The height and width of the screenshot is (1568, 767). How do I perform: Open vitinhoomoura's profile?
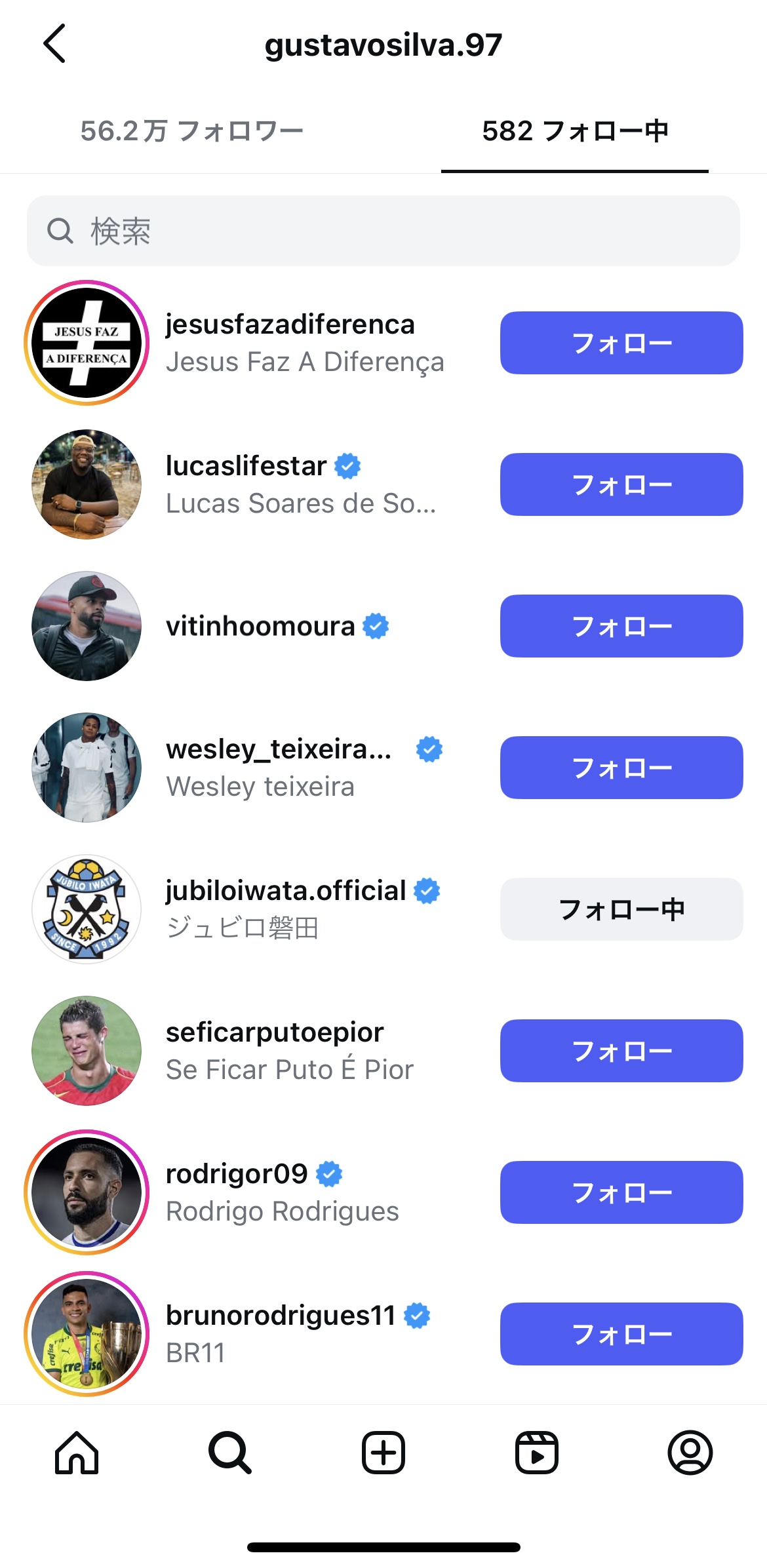point(262,626)
